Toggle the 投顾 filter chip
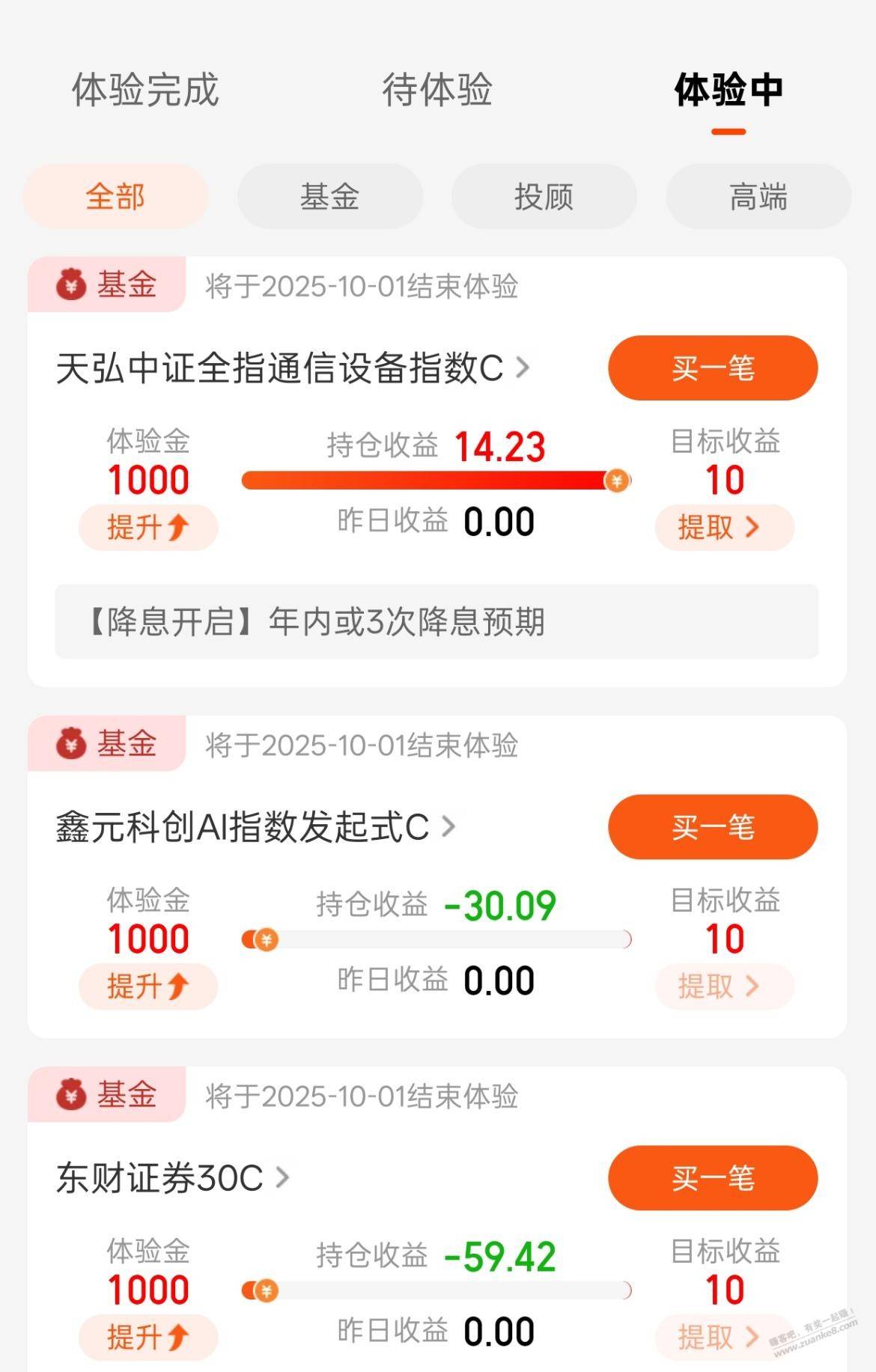Viewport: 876px width, 1372px height. pos(544,196)
